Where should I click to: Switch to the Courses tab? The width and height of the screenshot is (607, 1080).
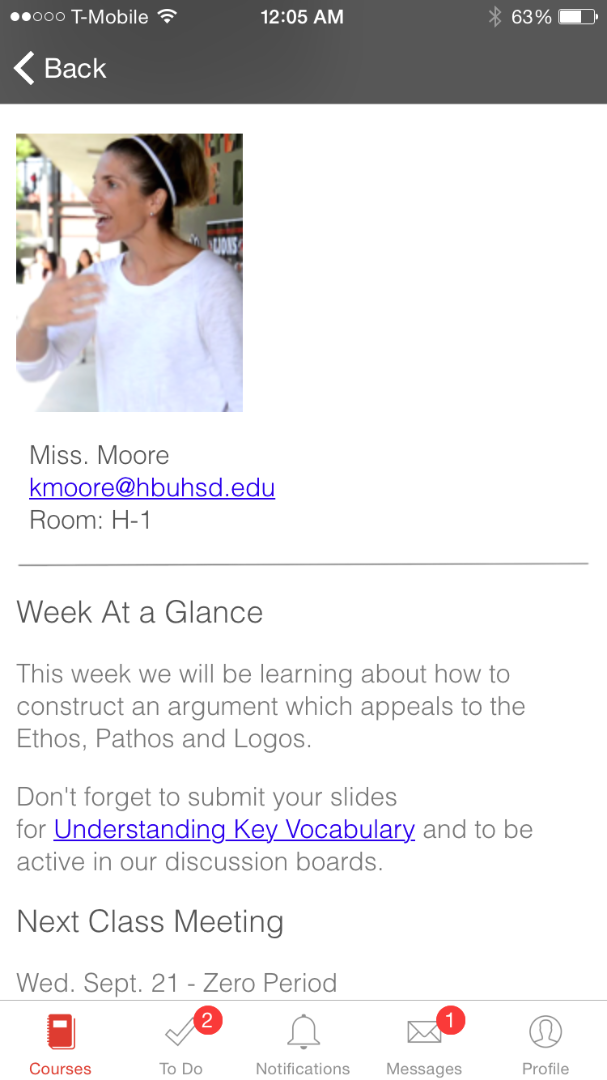60,1043
